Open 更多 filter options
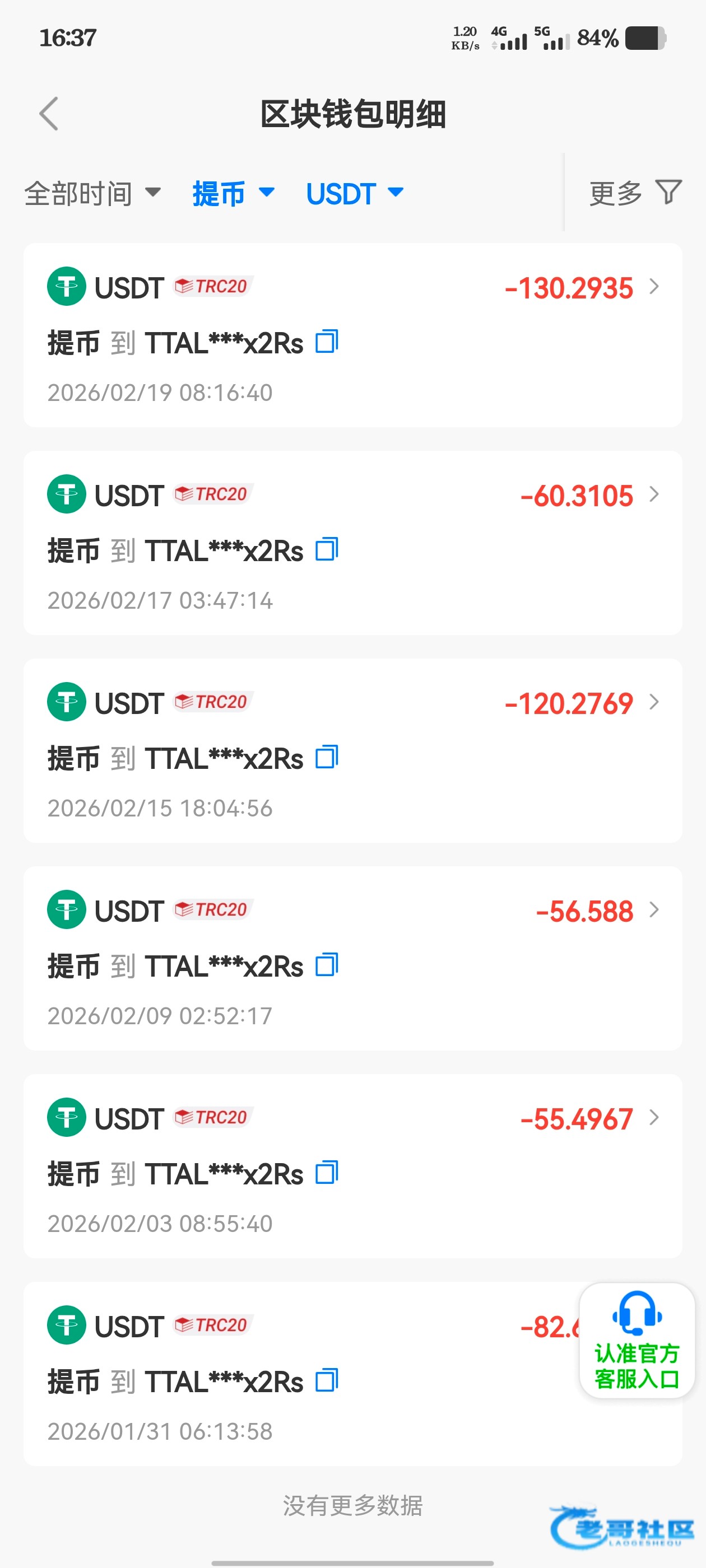The width and height of the screenshot is (706, 1568). tap(634, 193)
